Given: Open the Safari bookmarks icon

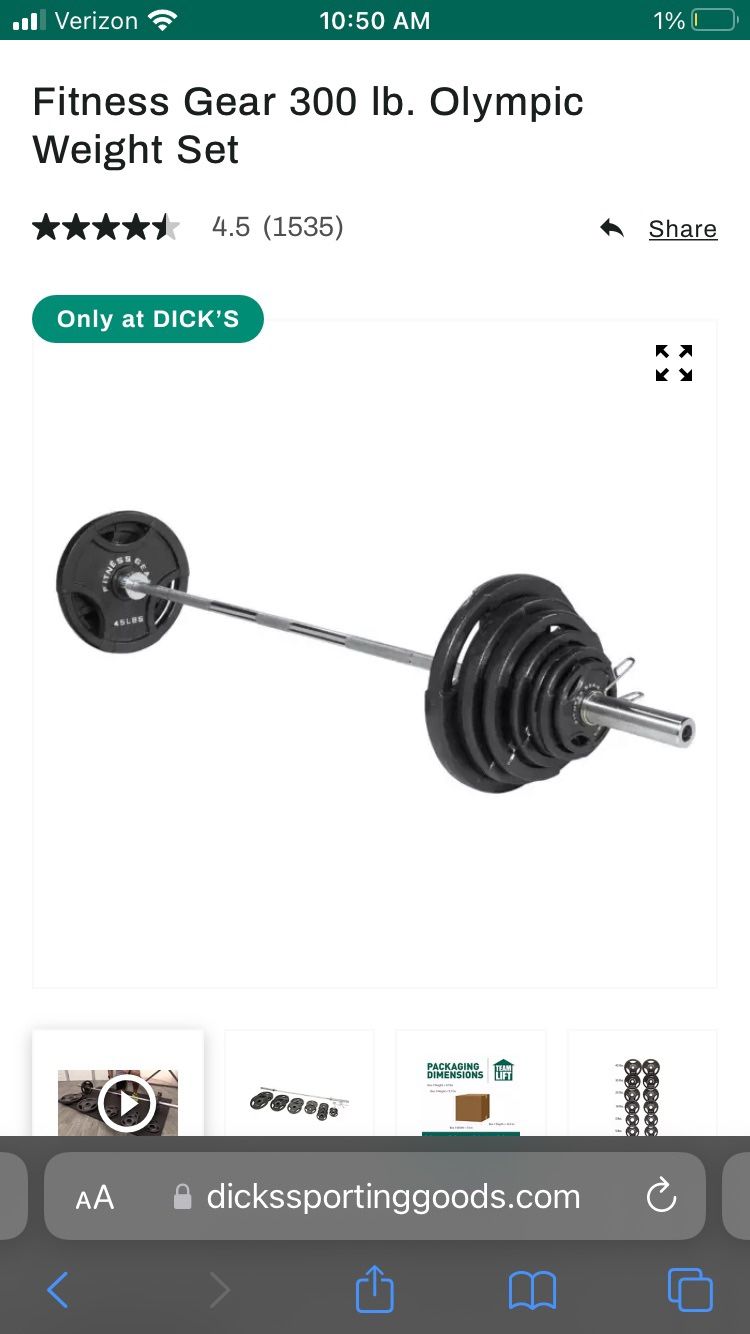Looking at the screenshot, I should pyautogui.click(x=533, y=1290).
